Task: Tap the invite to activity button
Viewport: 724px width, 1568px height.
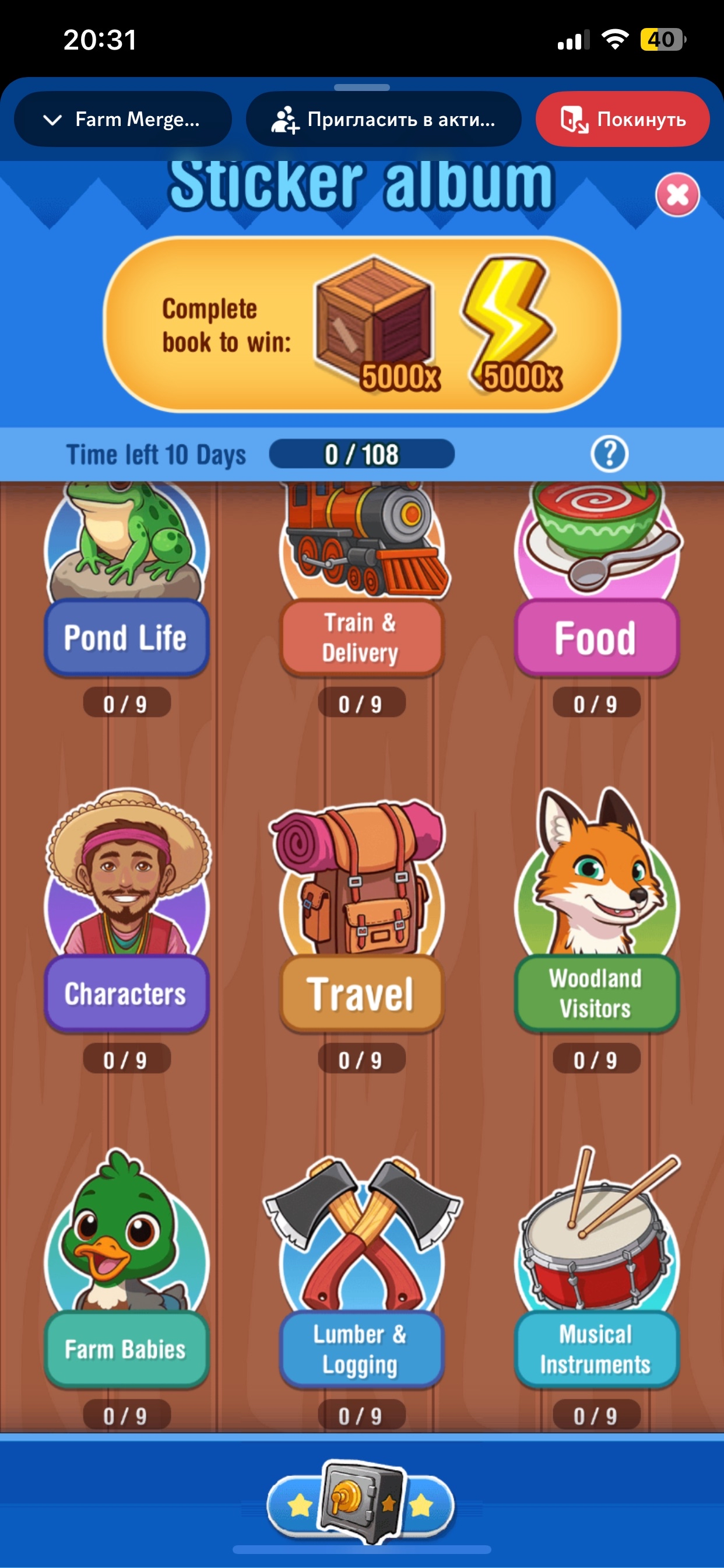Action: click(x=384, y=120)
